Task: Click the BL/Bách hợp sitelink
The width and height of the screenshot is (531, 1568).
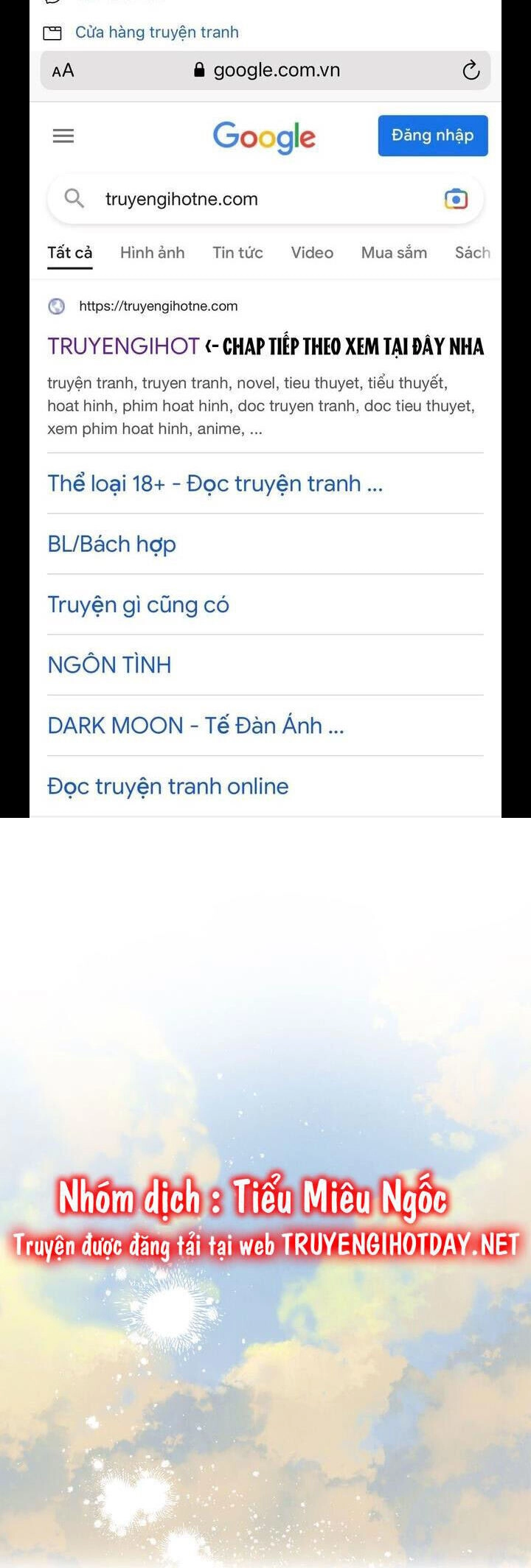Action: 111,544
